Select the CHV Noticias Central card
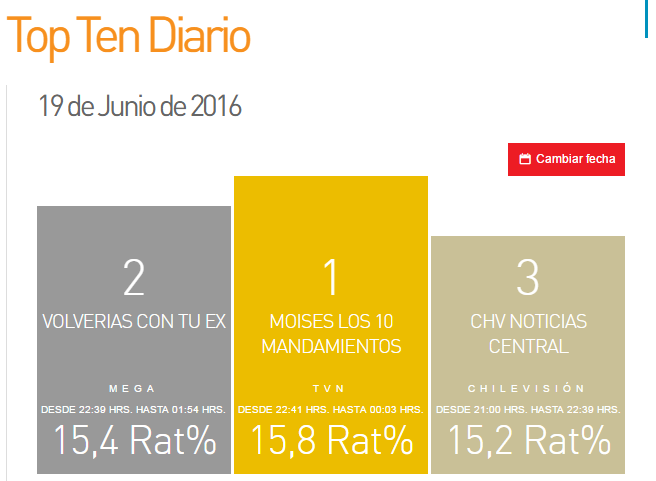656x481 pixels. (x=528, y=335)
